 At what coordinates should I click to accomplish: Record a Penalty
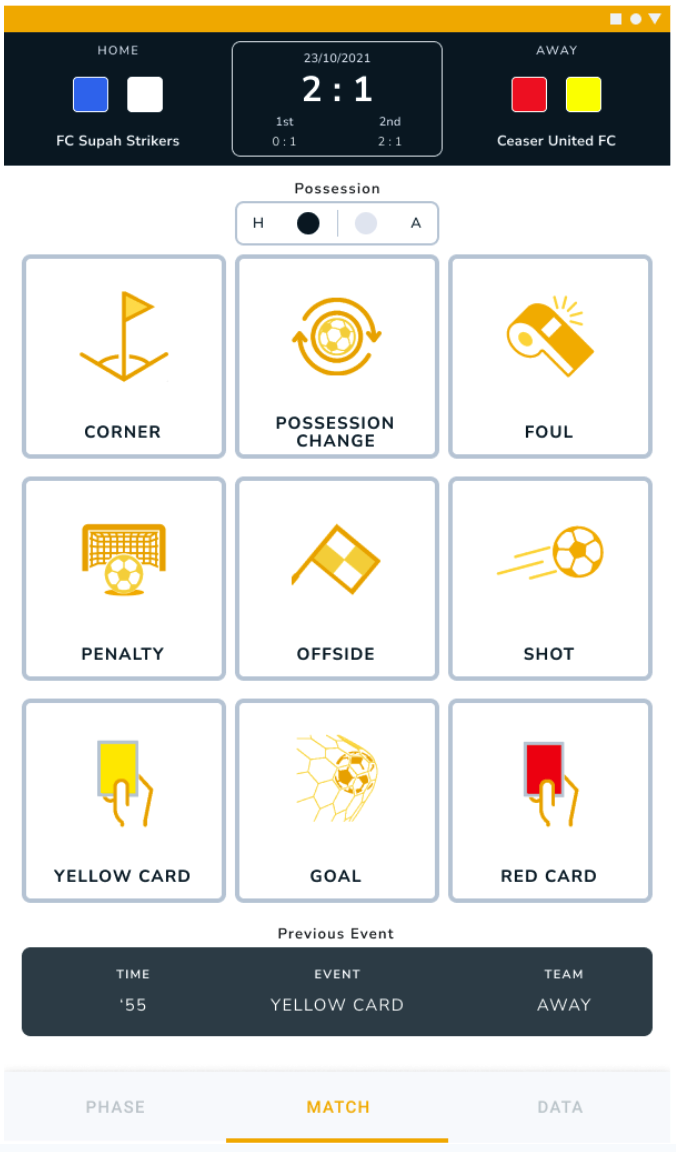click(123, 579)
